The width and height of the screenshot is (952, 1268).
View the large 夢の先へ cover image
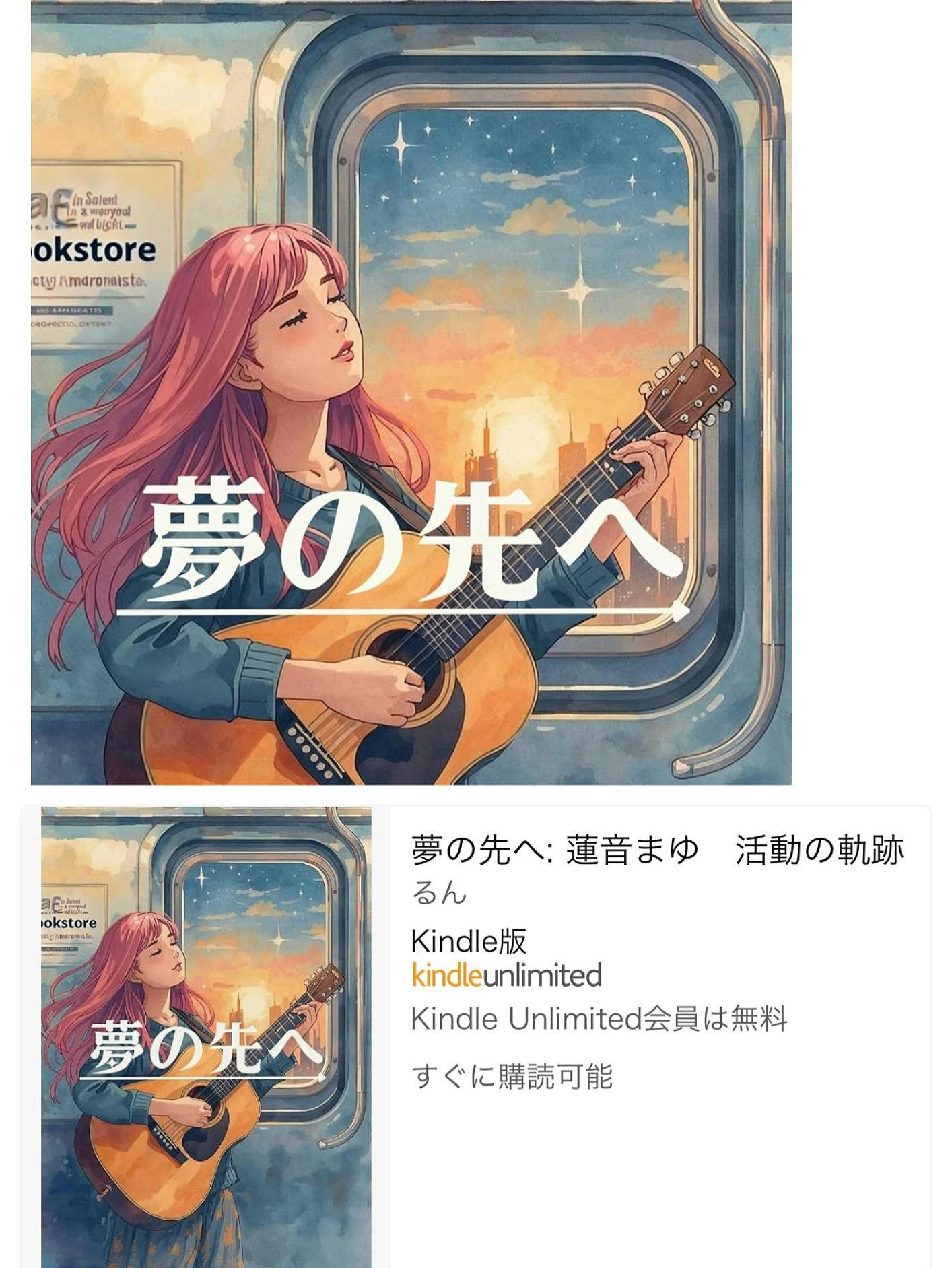[x=411, y=392]
